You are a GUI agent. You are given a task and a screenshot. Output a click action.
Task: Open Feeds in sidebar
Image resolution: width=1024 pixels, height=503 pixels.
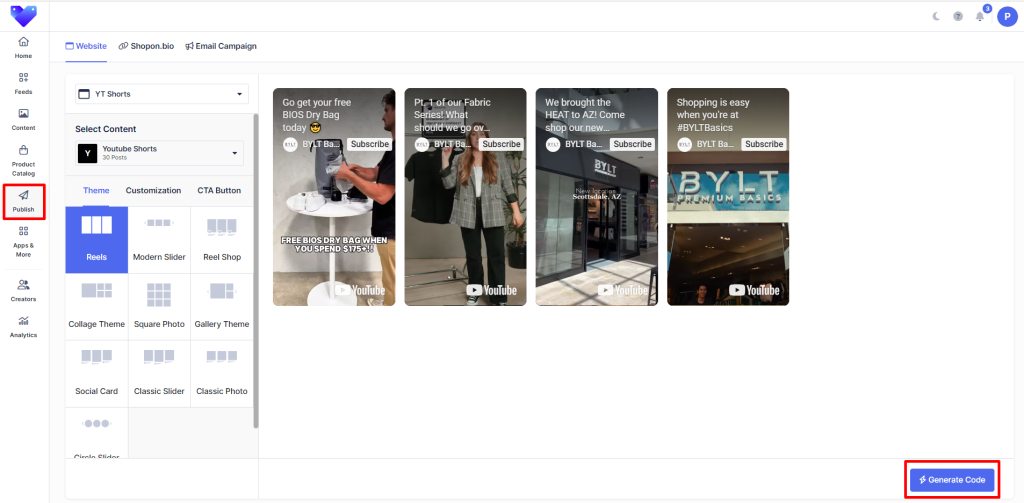pos(23,83)
